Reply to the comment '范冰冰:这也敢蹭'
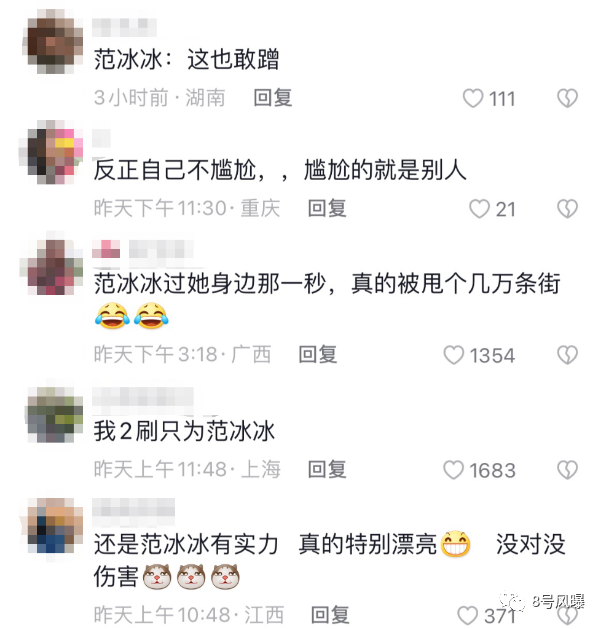Image resolution: width=604 pixels, height=629 pixels. point(272,98)
